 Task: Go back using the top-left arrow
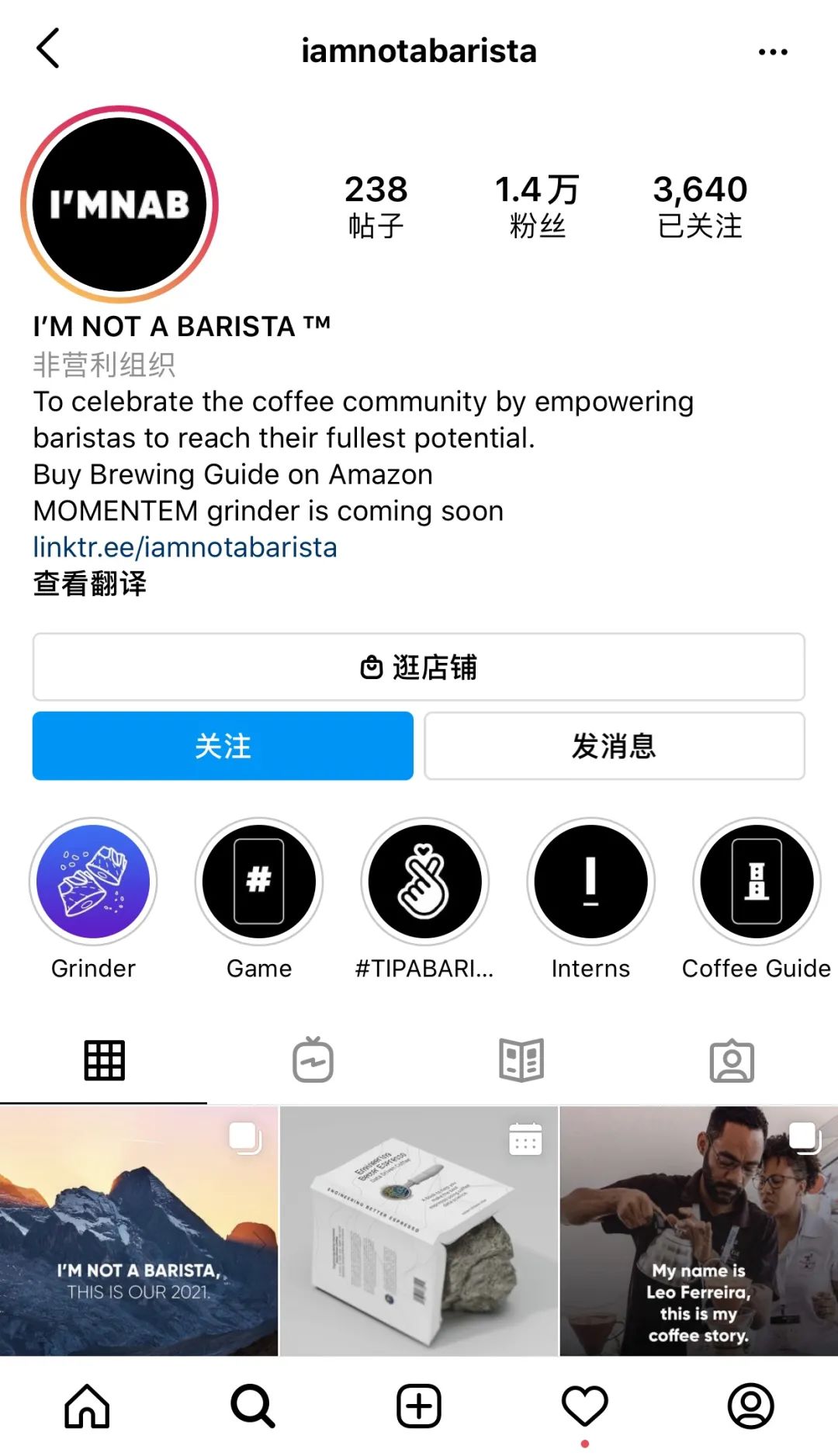click(x=48, y=49)
